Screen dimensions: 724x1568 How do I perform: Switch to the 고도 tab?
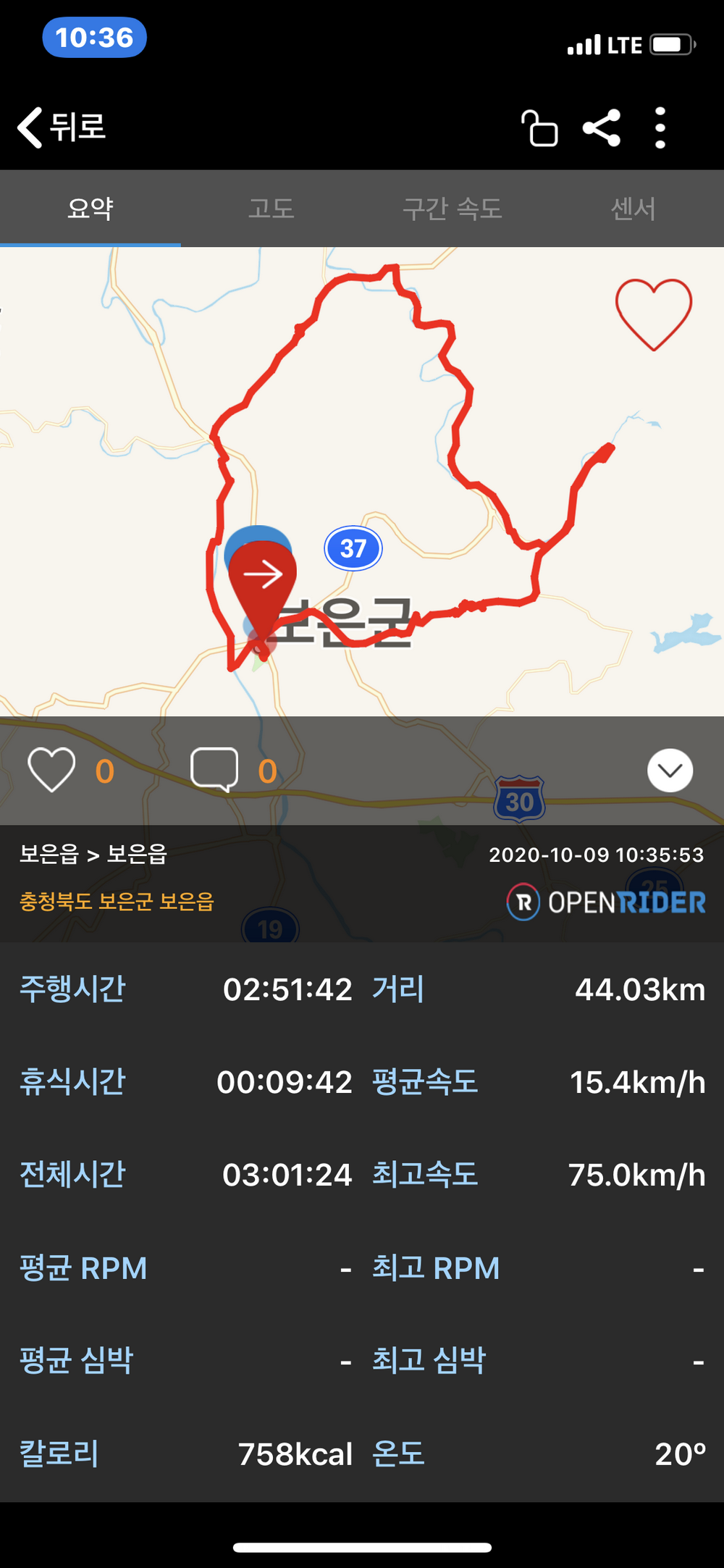[271, 209]
